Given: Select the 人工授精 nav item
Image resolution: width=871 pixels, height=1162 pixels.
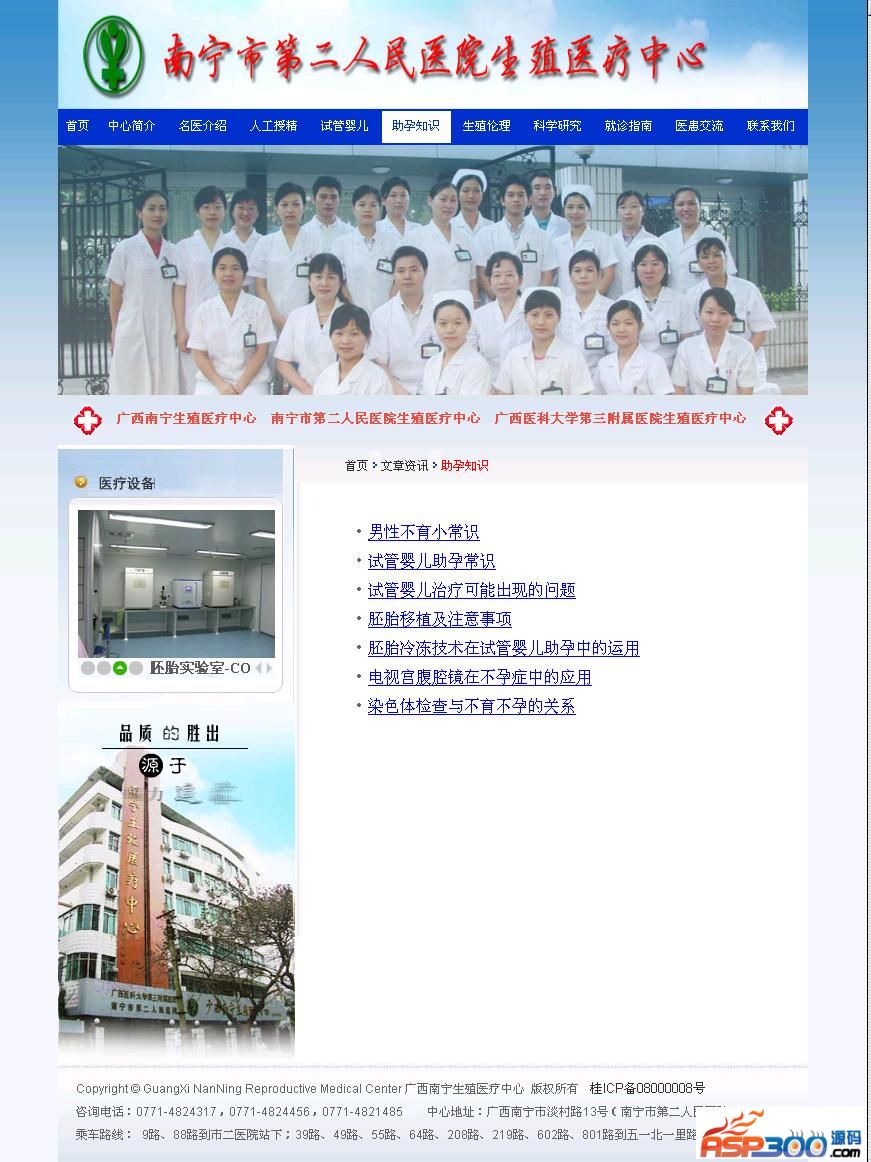Looking at the screenshot, I should [274, 126].
